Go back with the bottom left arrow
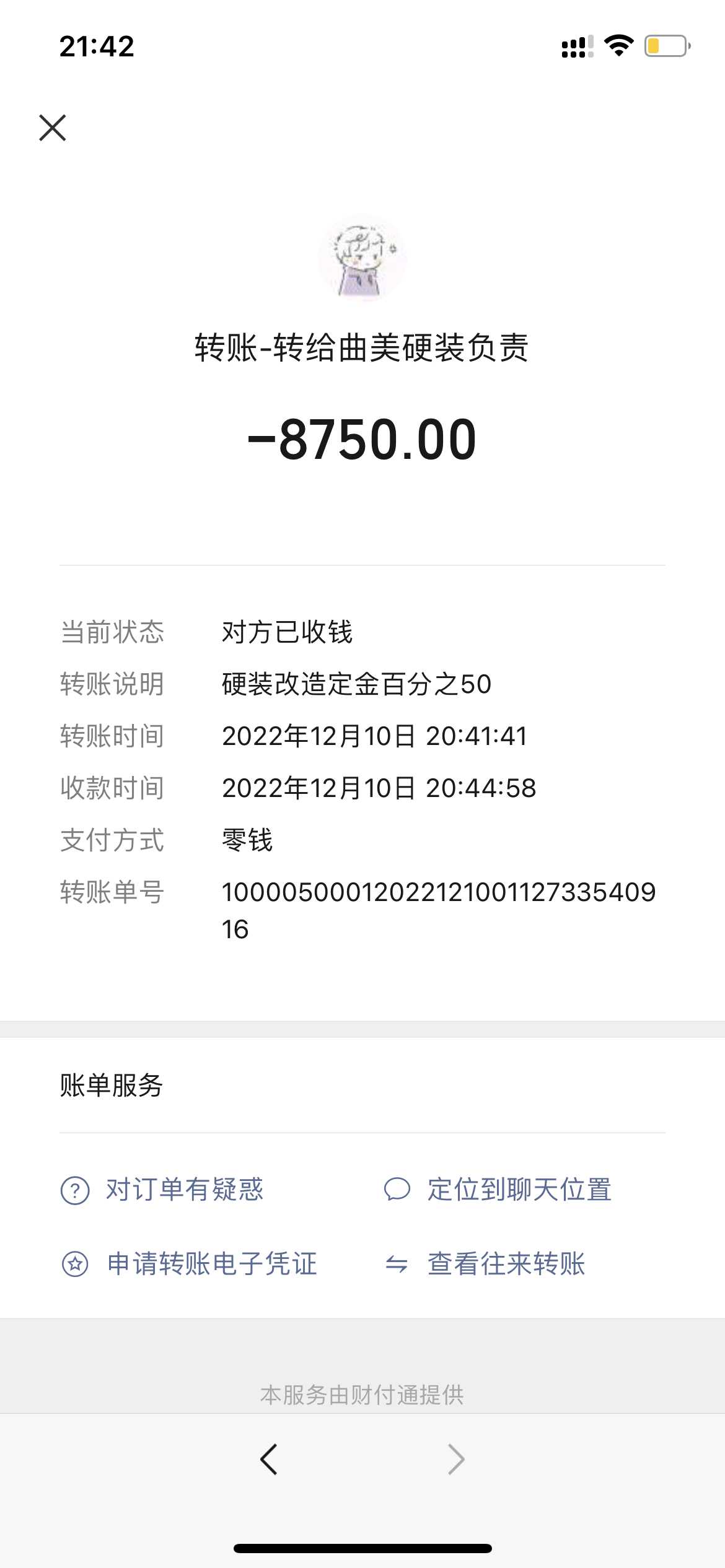This screenshot has height=1568, width=725. pyautogui.click(x=269, y=1459)
